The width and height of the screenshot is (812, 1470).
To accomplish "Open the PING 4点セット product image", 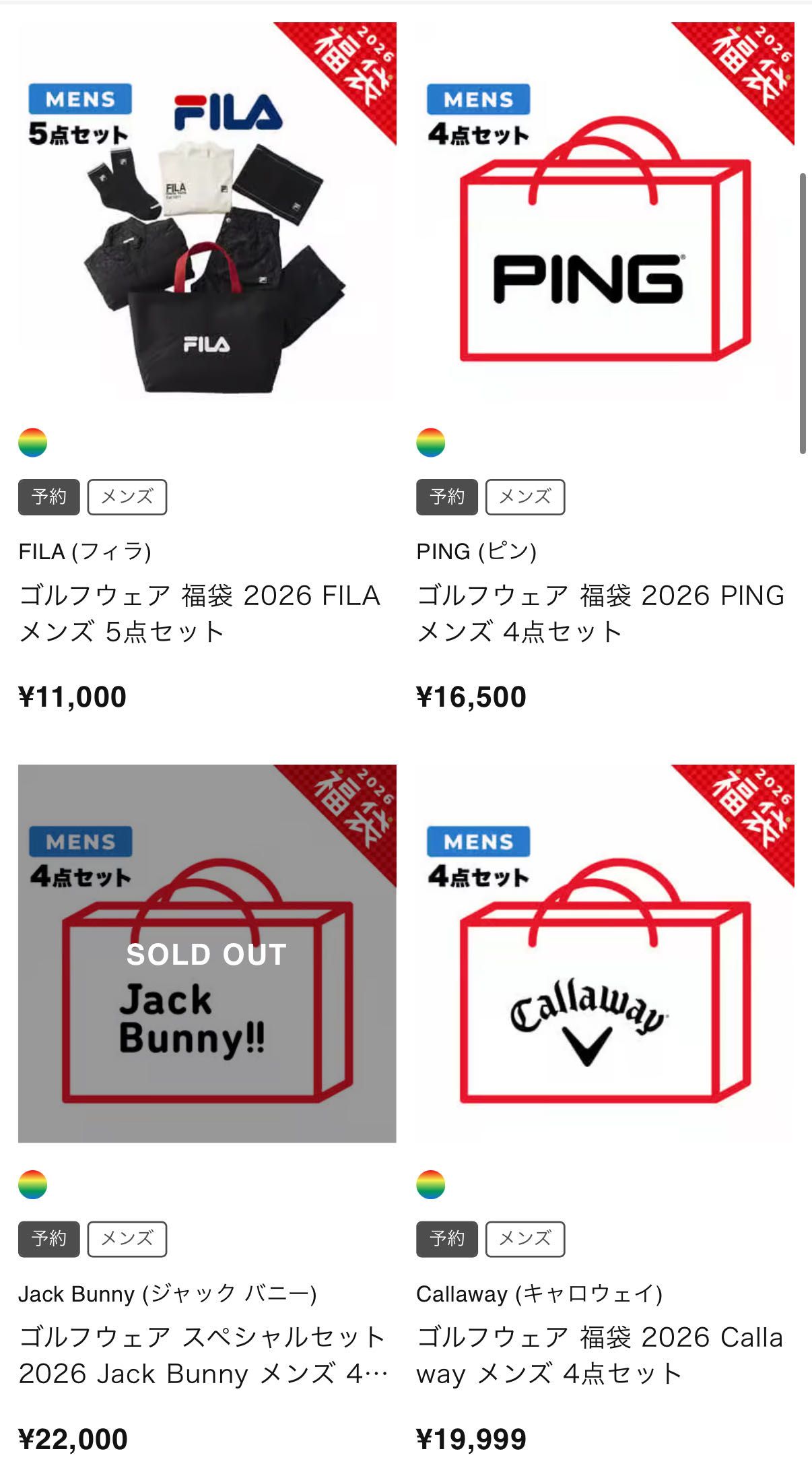I will point(605,211).
